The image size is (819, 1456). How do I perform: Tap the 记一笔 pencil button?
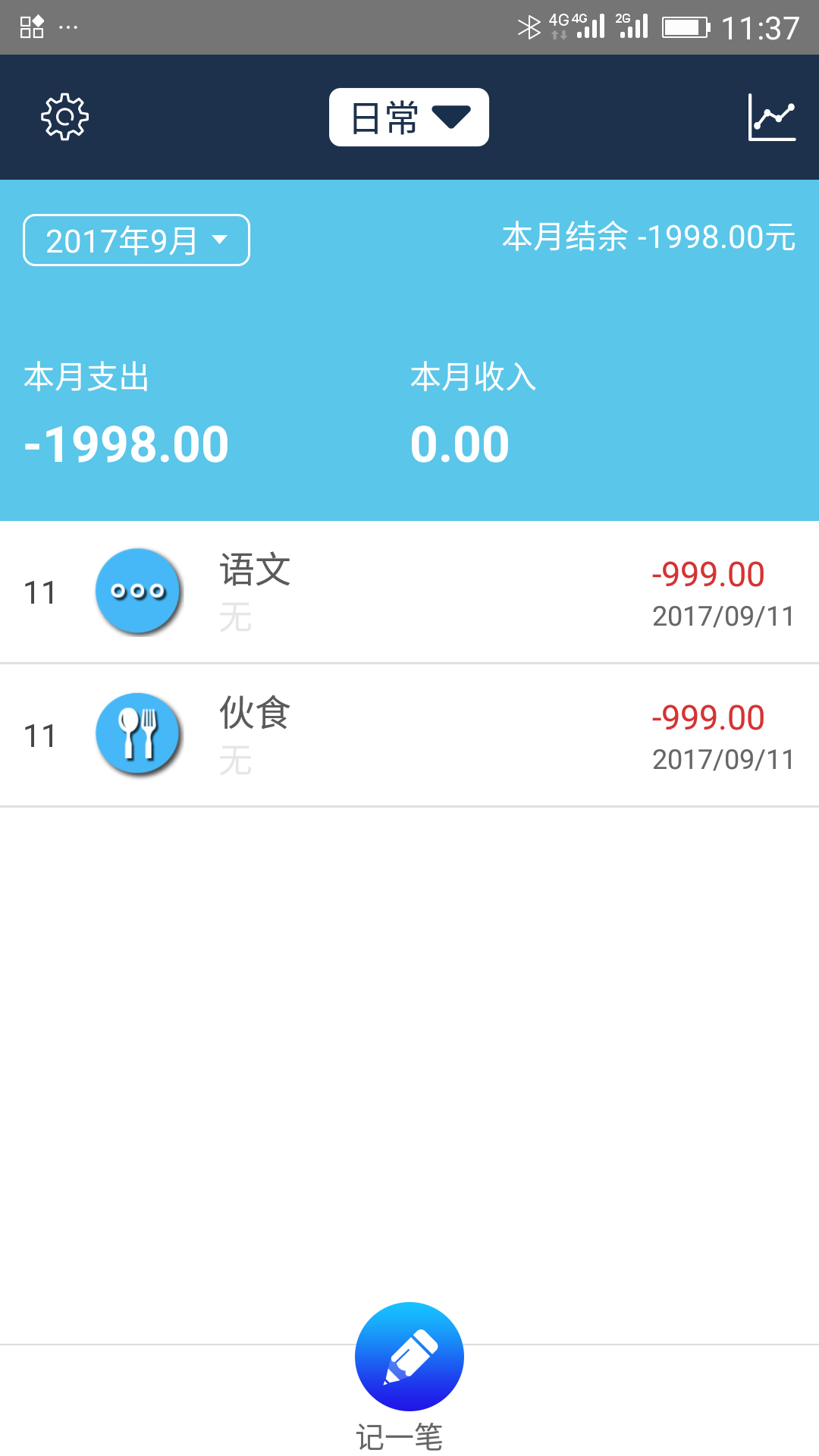tap(409, 1357)
